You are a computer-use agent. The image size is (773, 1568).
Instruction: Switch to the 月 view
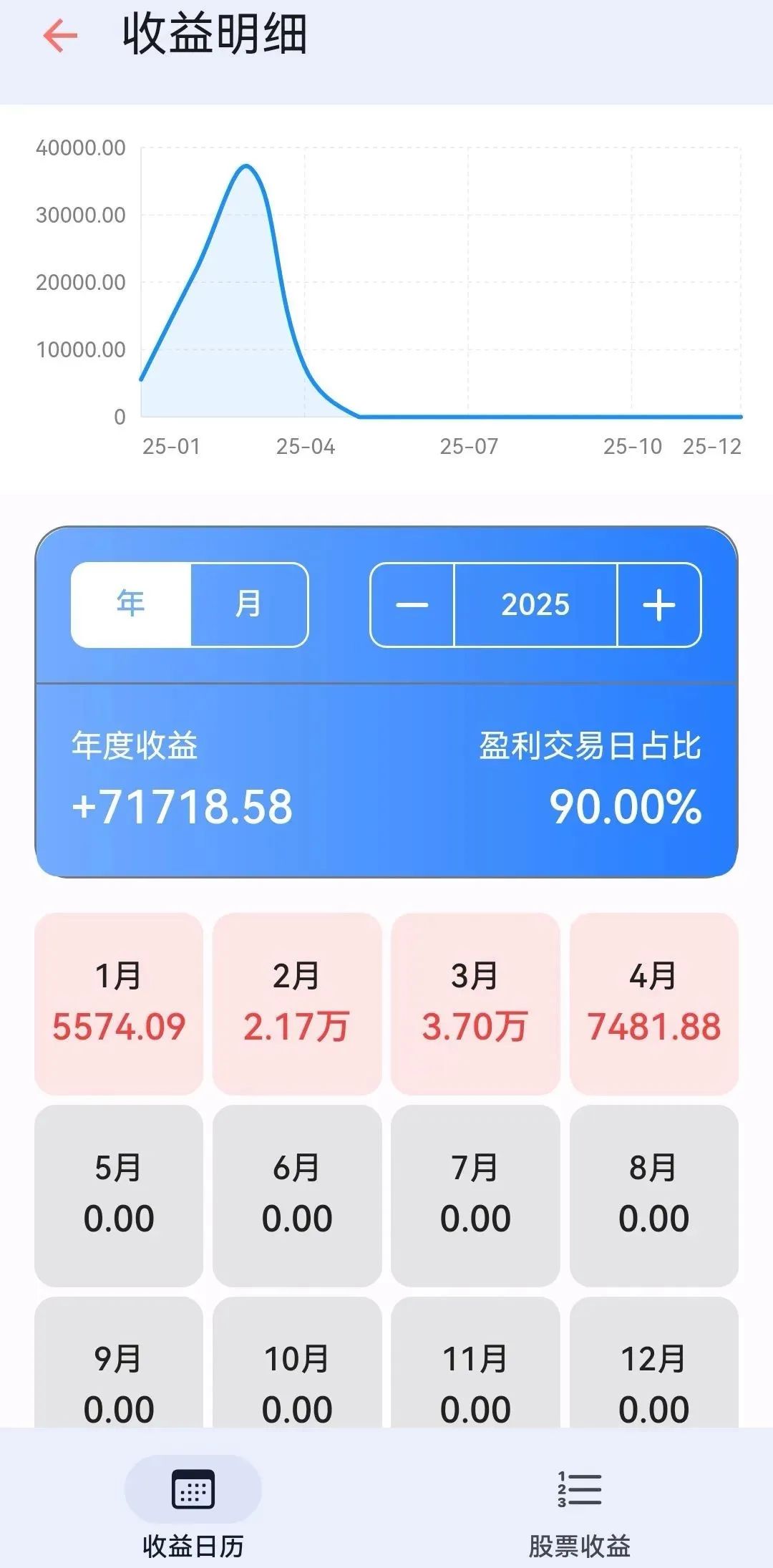248,604
